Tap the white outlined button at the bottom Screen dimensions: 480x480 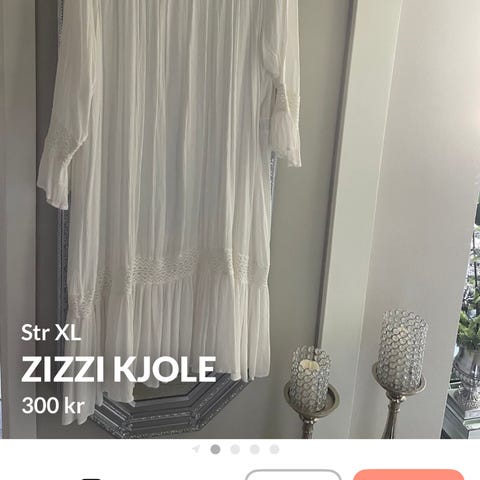point(293,475)
